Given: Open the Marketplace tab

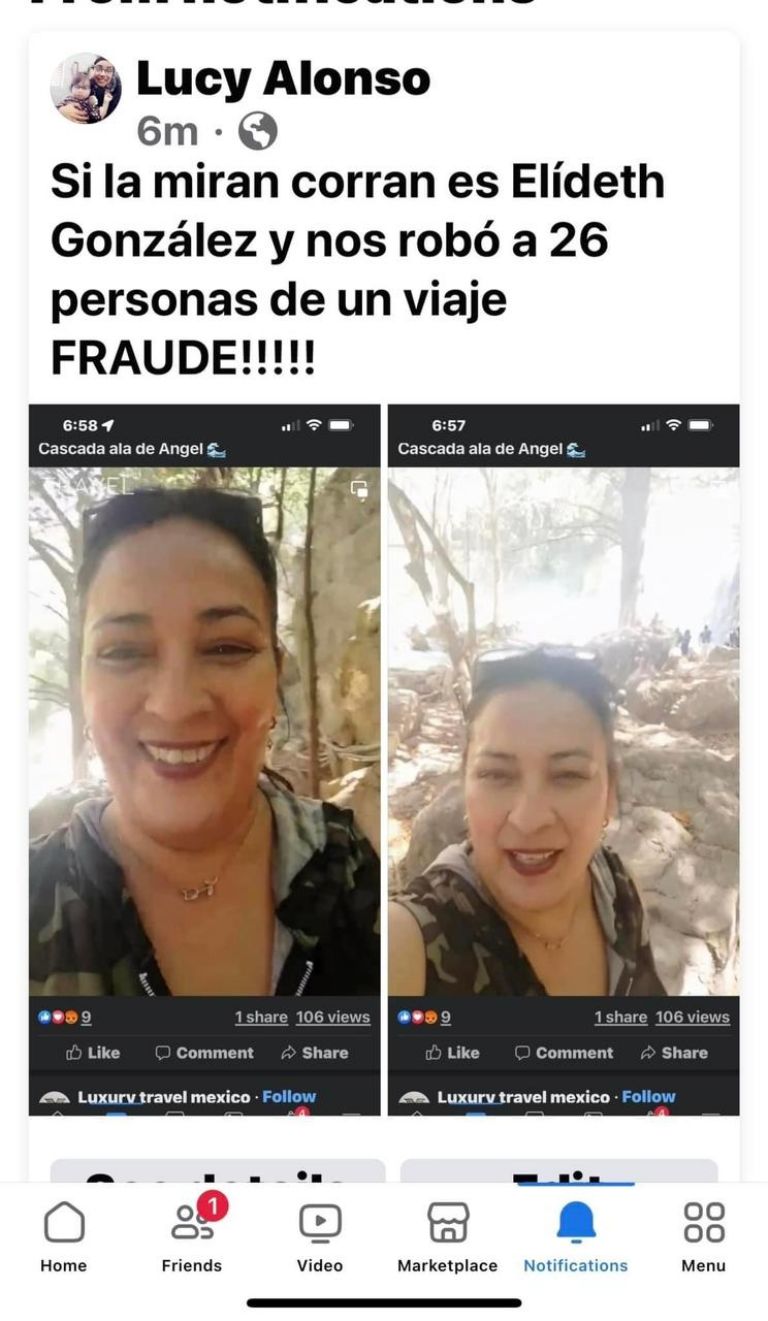Looking at the screenshot, I should [447, 1237].
